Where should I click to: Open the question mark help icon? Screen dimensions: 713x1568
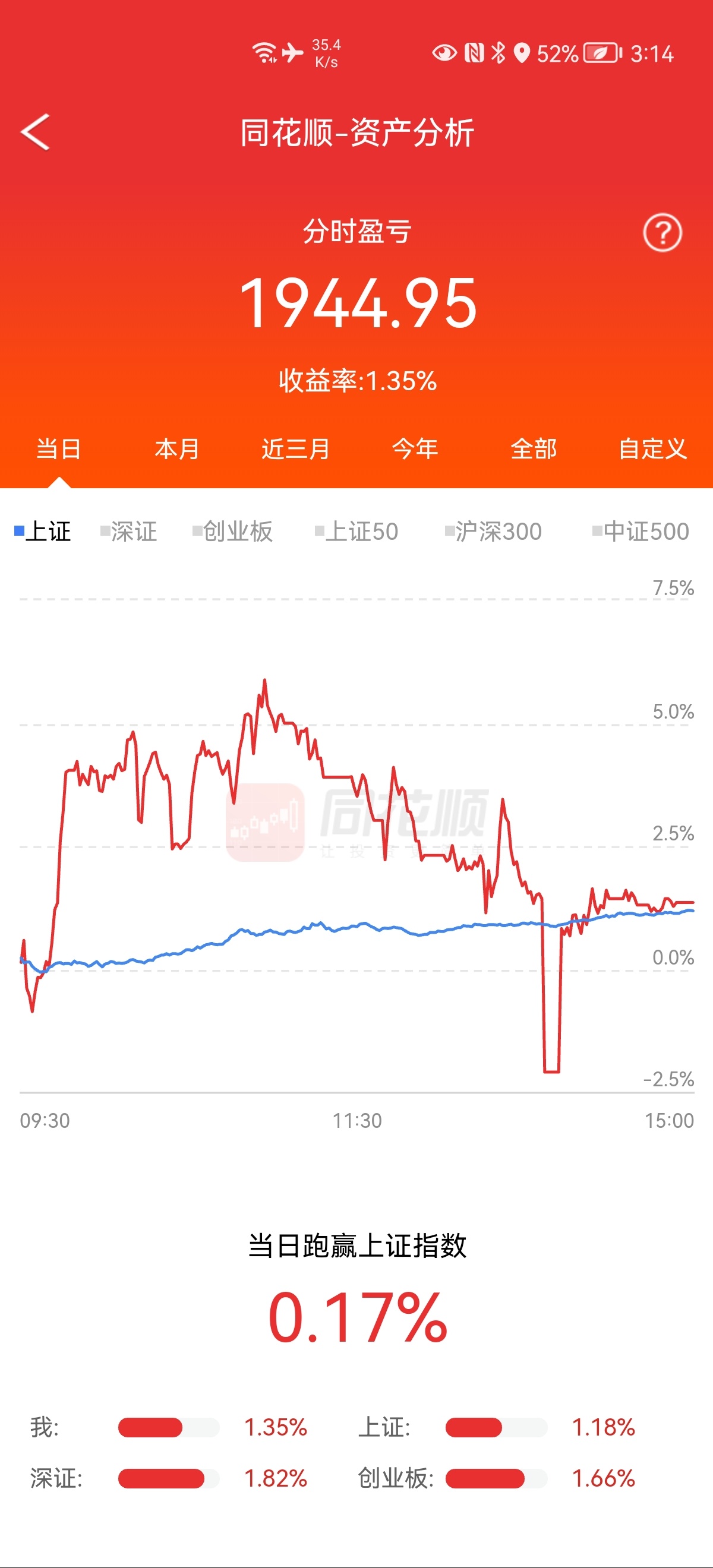tap(662, 232)
